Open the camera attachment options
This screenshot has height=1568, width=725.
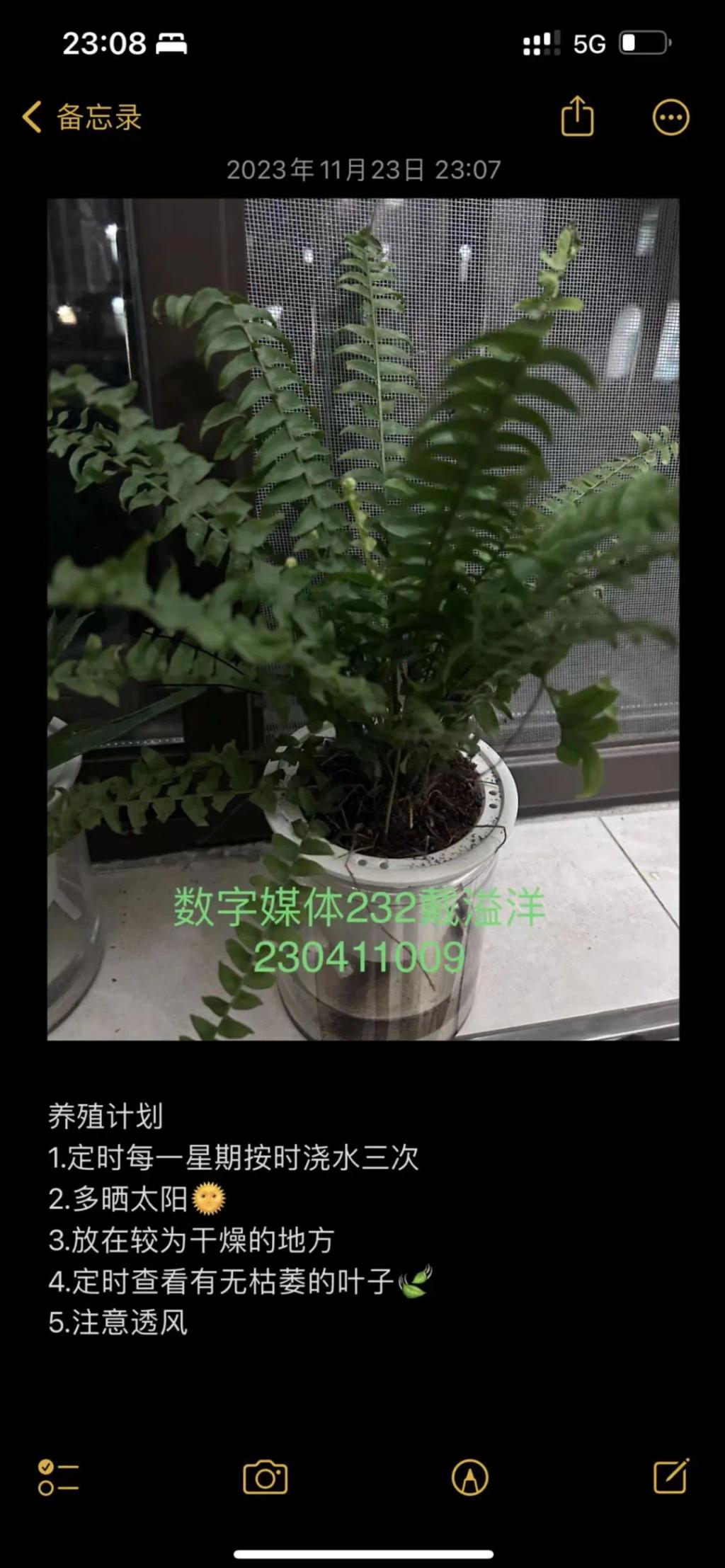265,1477
